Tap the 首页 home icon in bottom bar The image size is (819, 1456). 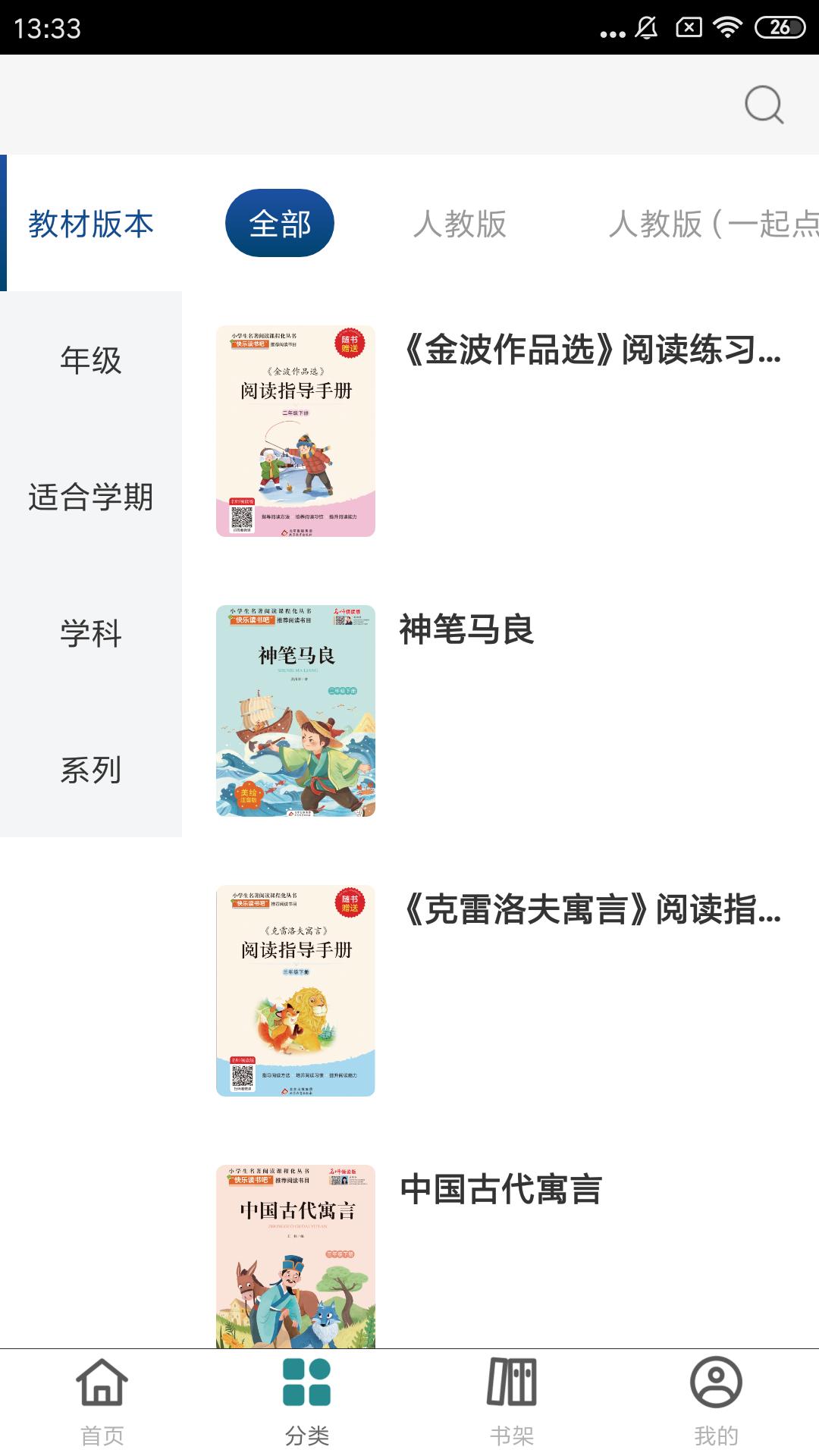pos(102,1407)
